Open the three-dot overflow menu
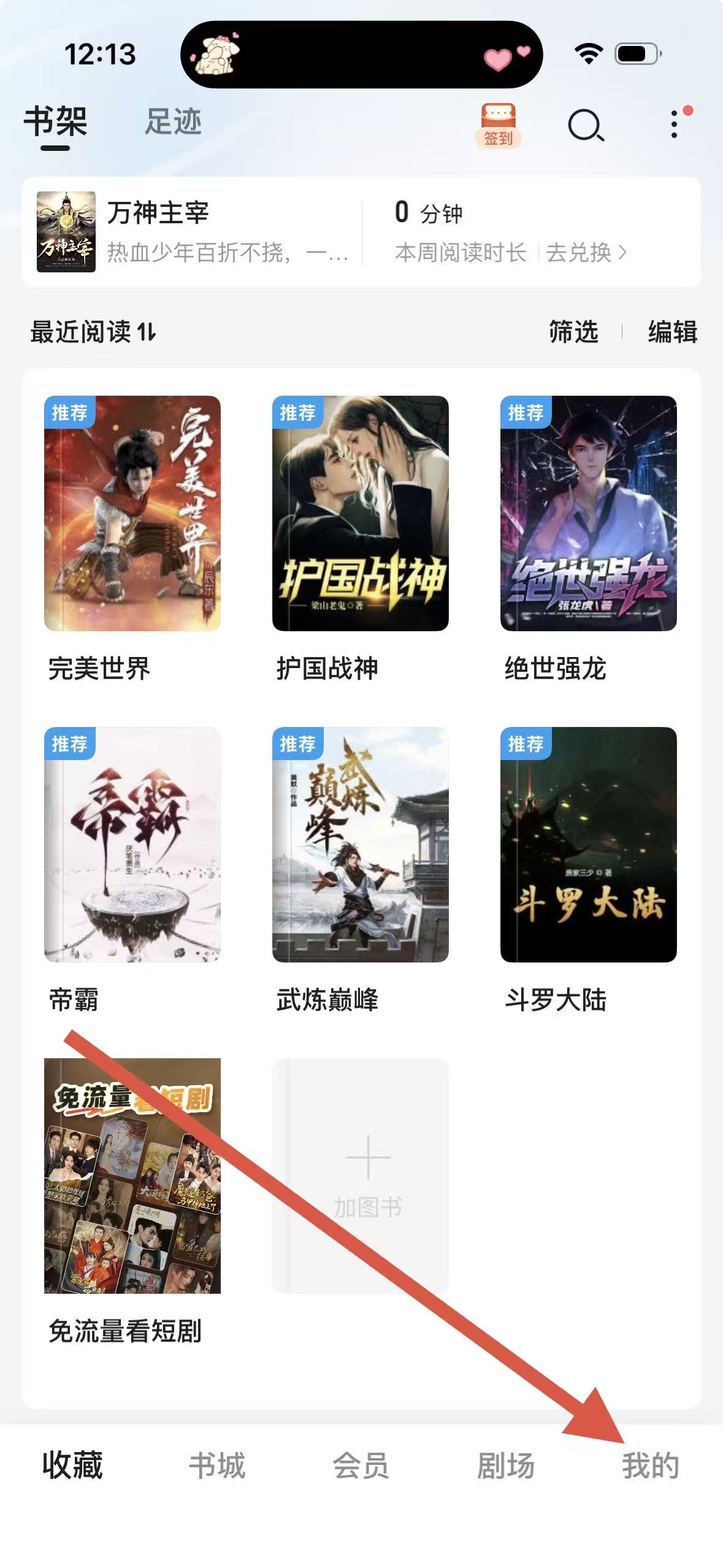723x1568 pixels. [675, 125]
